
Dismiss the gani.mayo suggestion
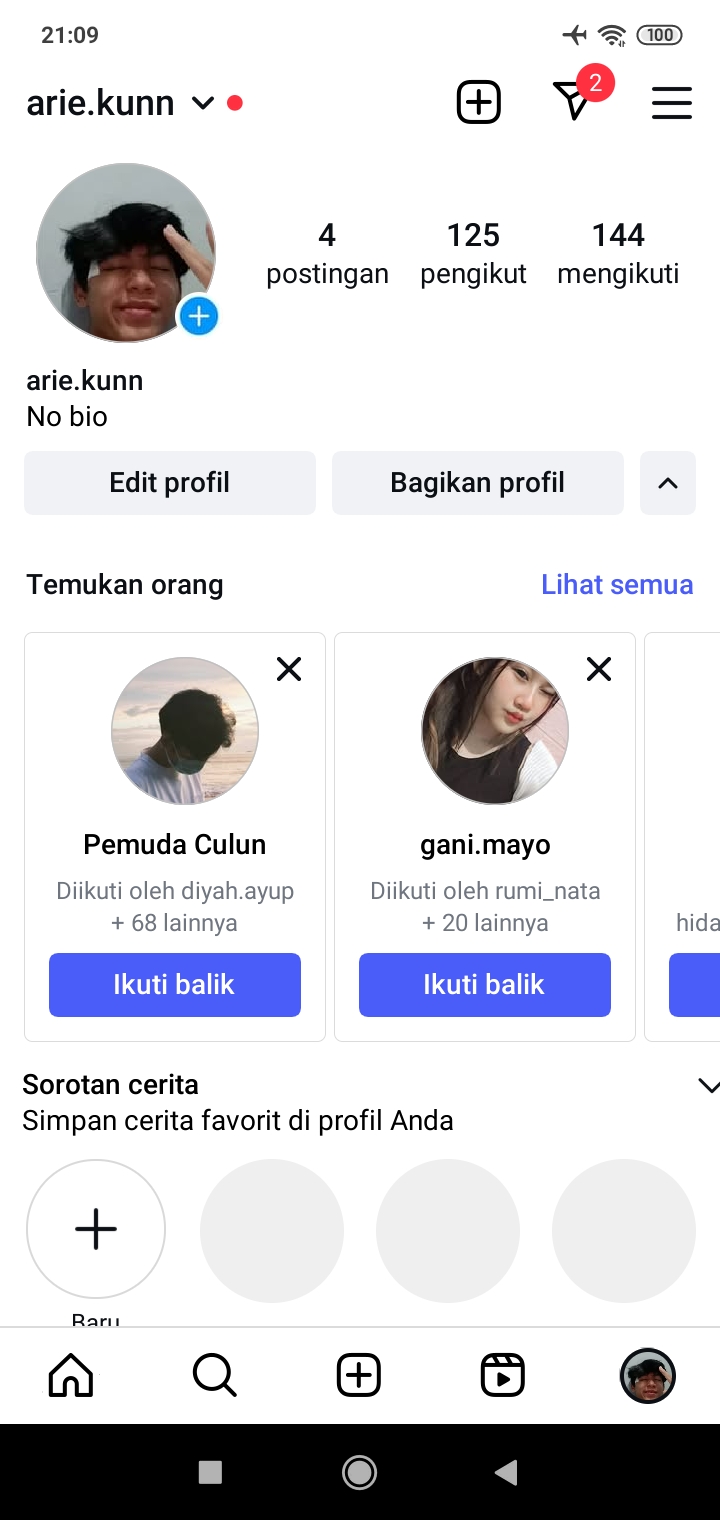point(599,669)
